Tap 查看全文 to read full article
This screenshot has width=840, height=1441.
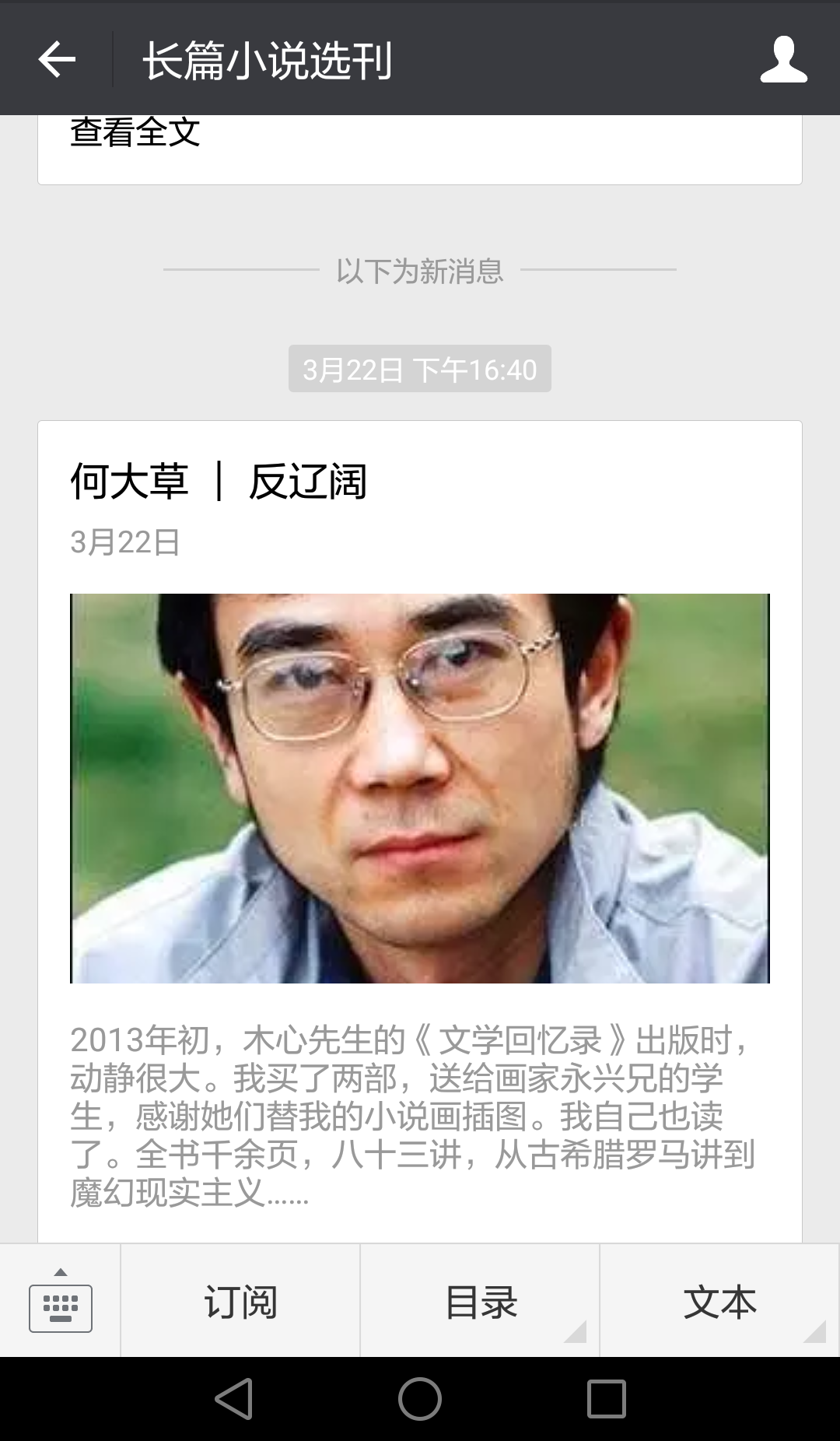[135, 132]
